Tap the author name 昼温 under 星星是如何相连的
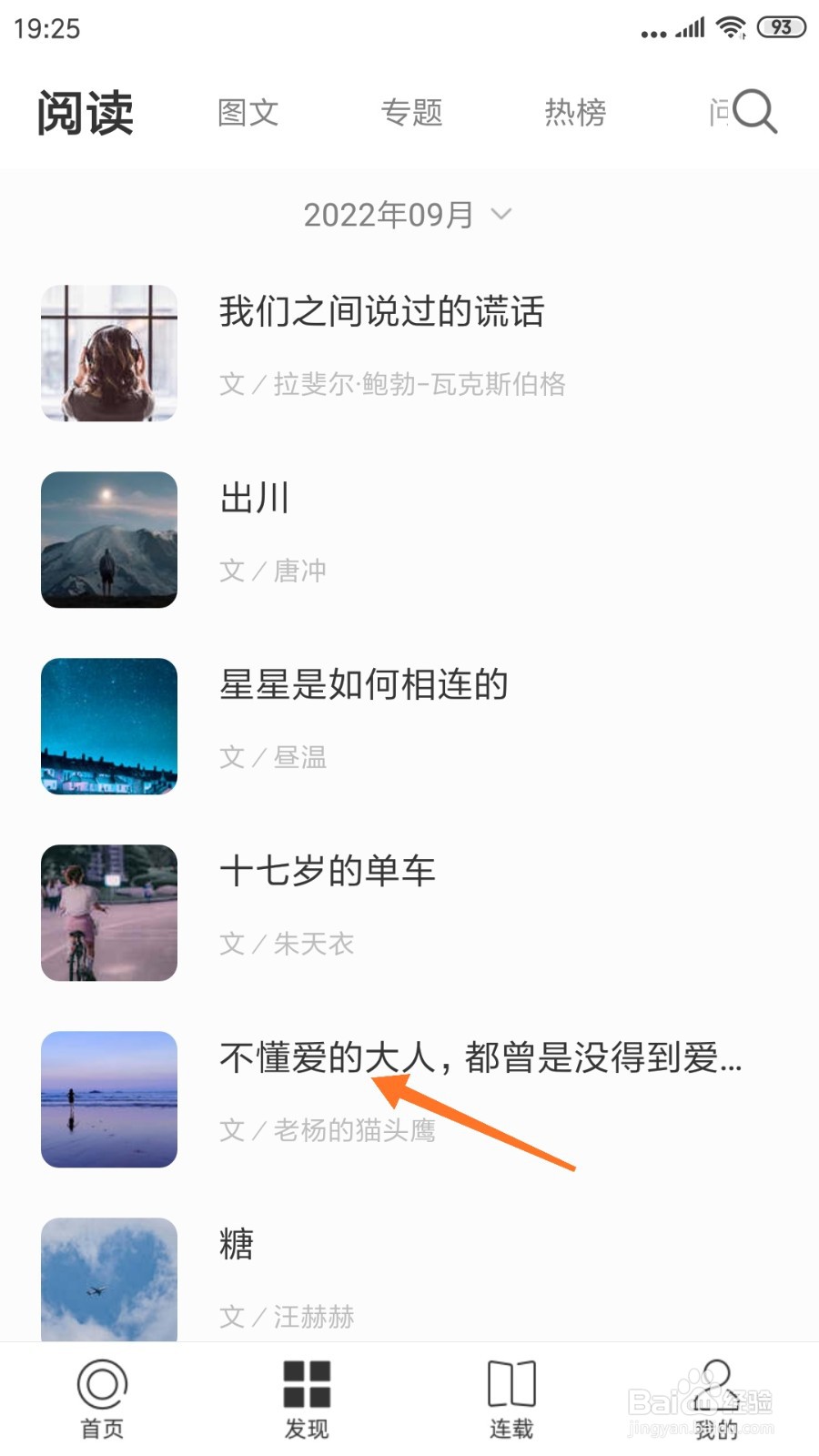Viewport: 819px width, 1456px height. [301, 757]
